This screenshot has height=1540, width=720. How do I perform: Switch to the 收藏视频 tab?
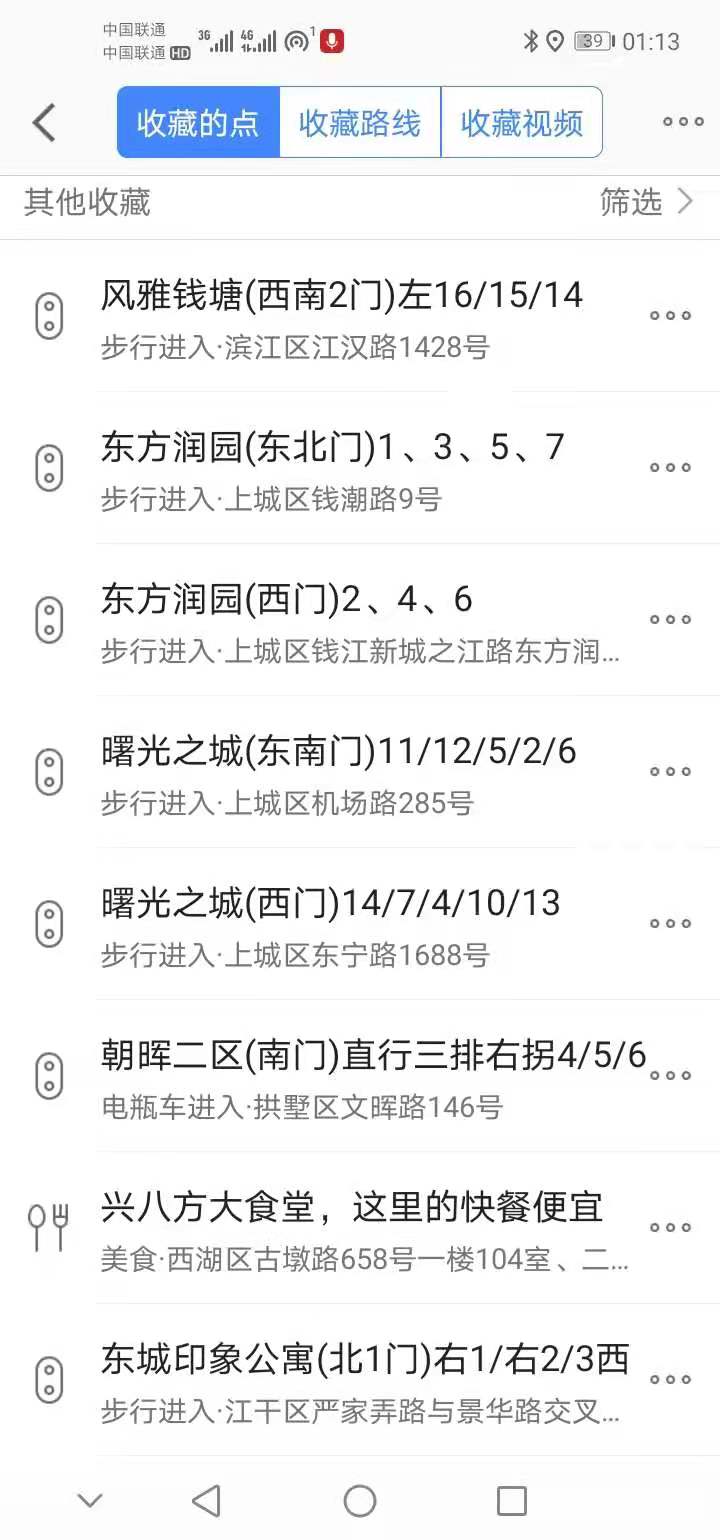(x=522, y=122)
